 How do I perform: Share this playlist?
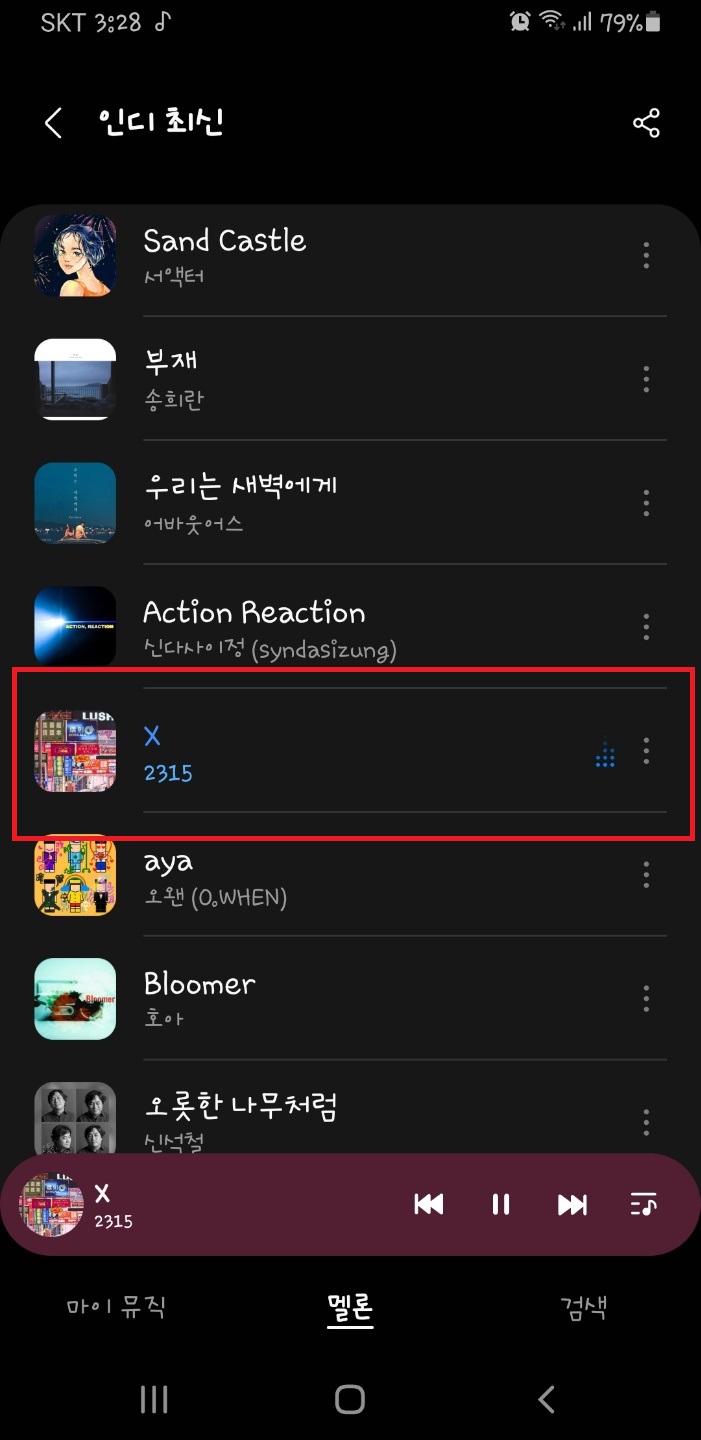(x=646, y=124)
